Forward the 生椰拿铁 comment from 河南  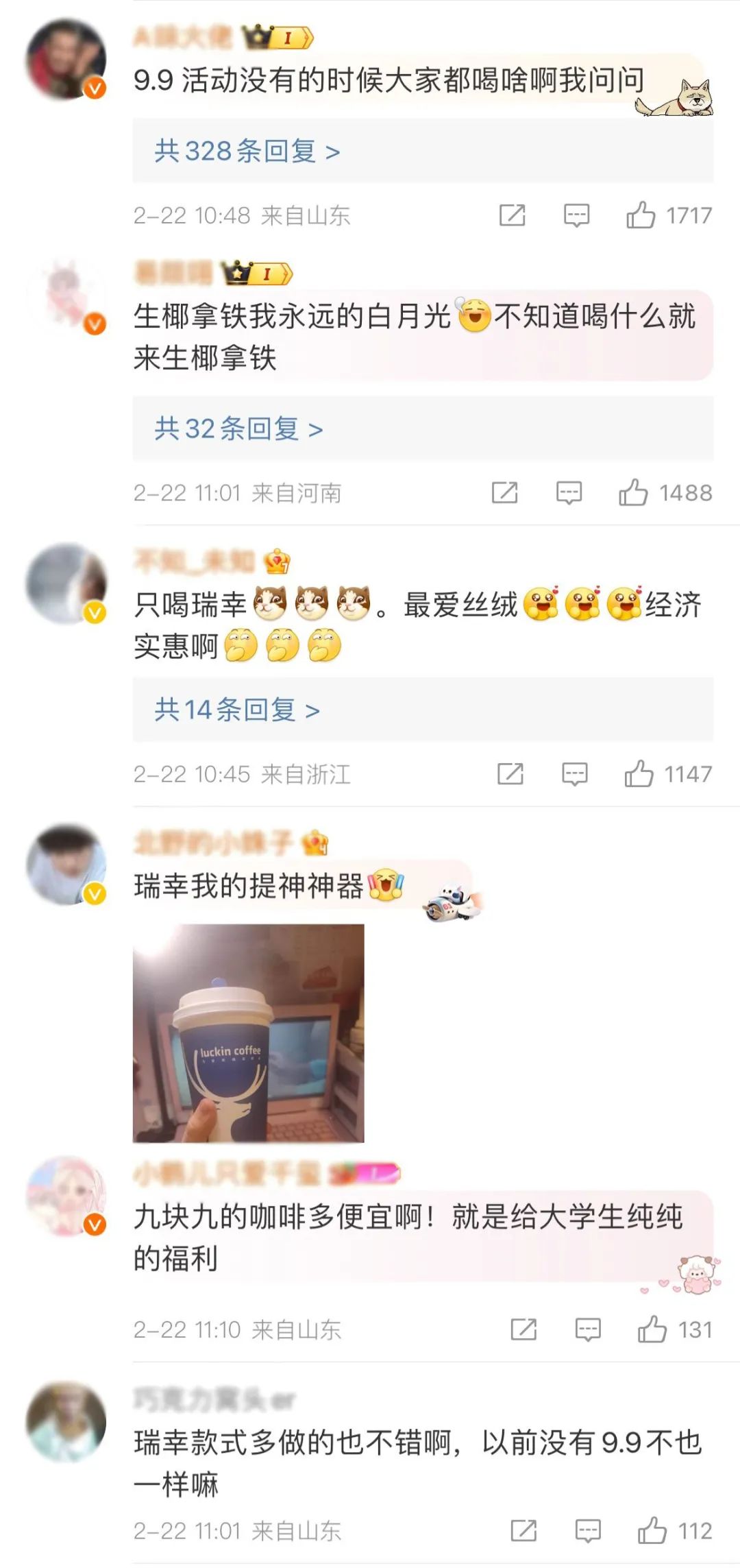coord(504,493)
